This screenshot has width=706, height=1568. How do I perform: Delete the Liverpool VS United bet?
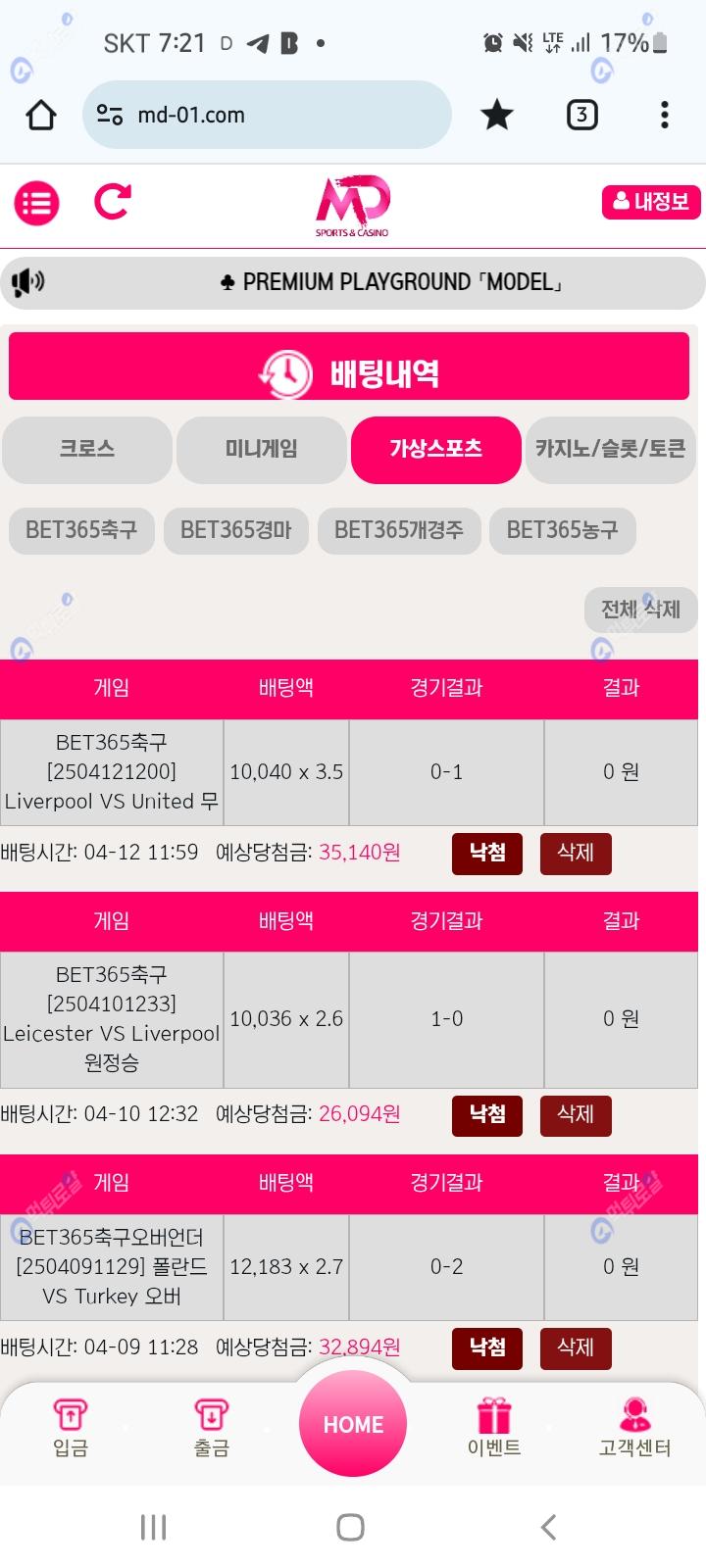576,853
